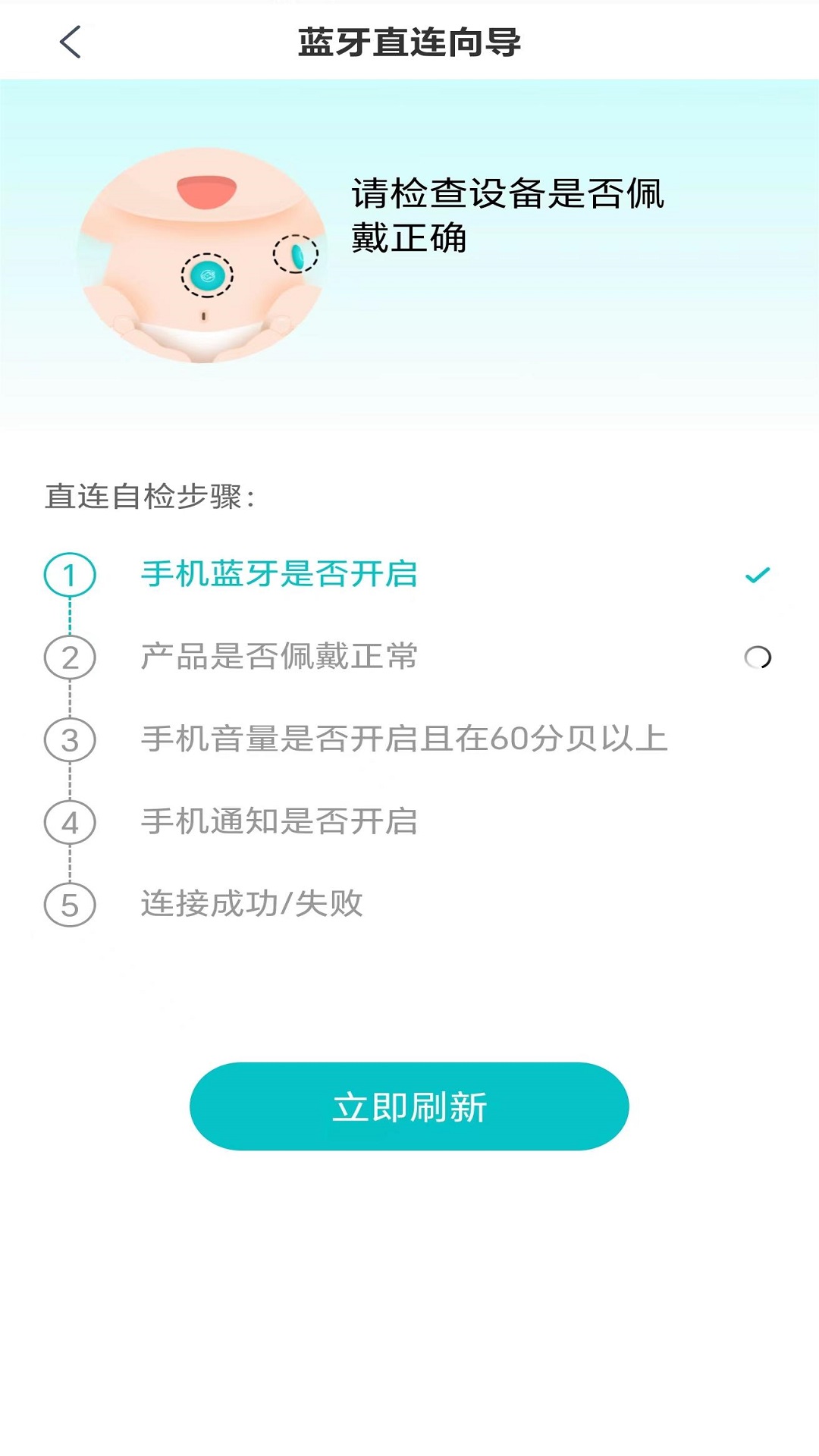Click the back arrow to exit wizard
819x1456 pixels.
tap(68, 42)
